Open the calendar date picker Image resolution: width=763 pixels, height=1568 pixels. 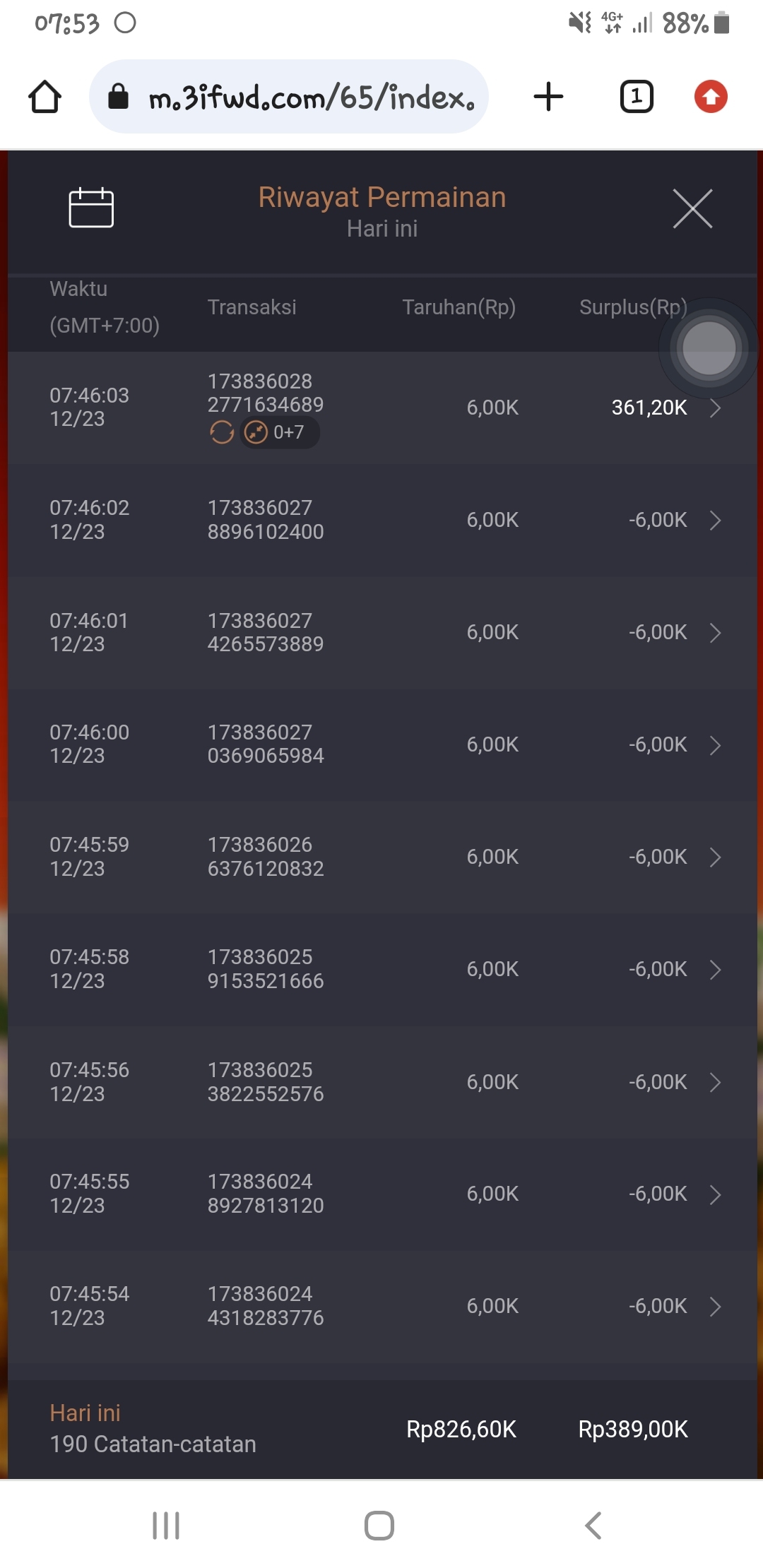(x=91, y=208)
